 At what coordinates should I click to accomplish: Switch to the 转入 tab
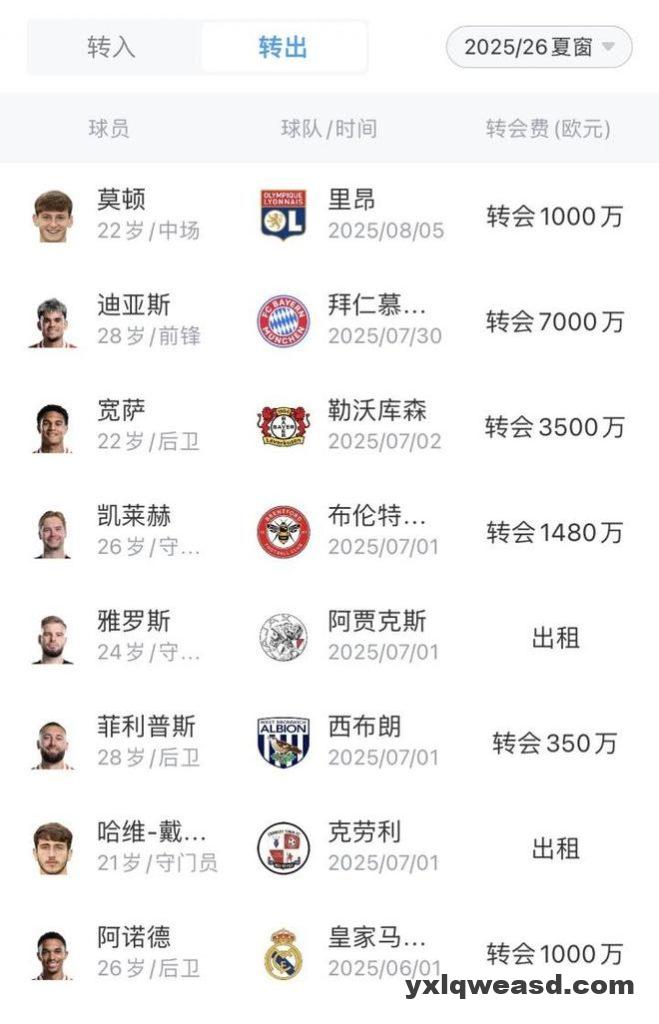111,47
